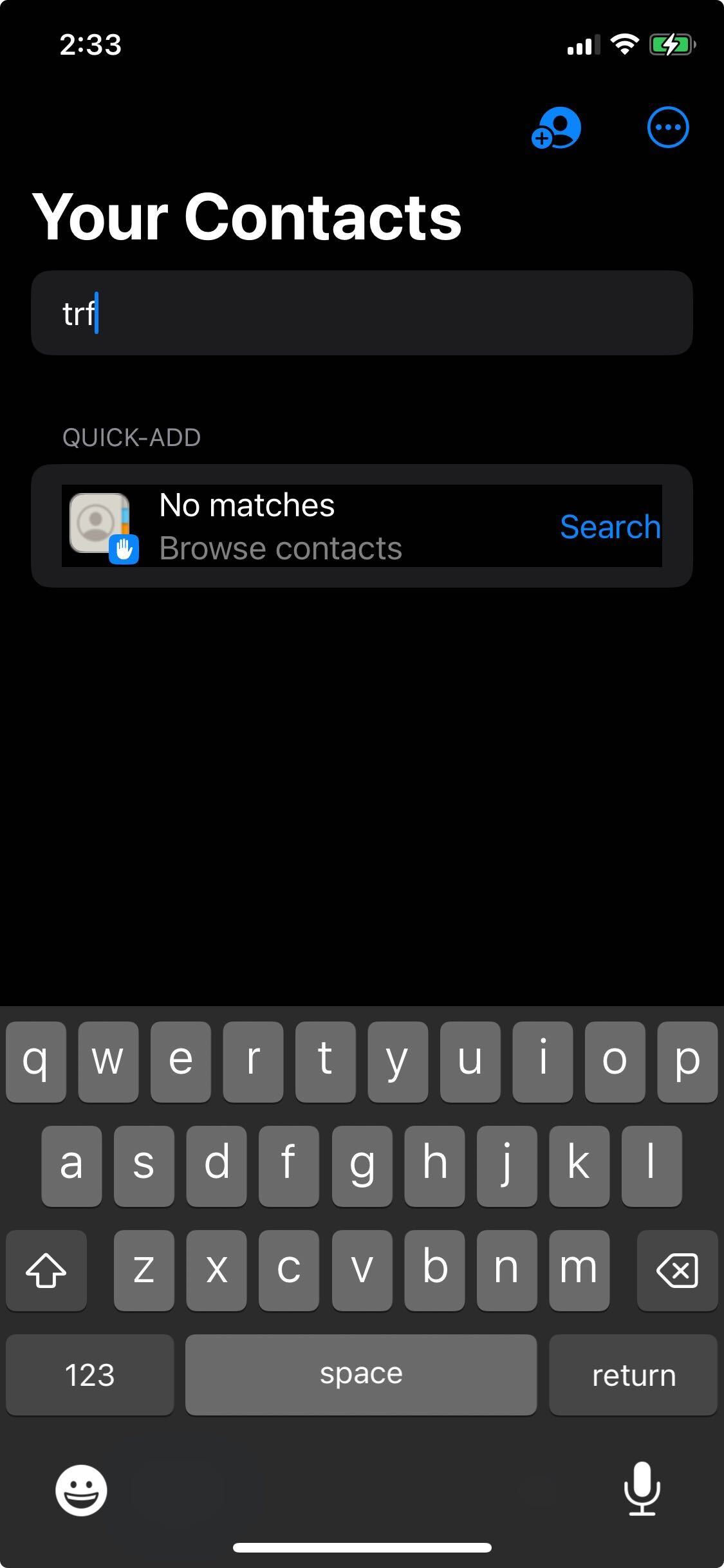
Task: Tap the return key
Action: [633, 1375]
